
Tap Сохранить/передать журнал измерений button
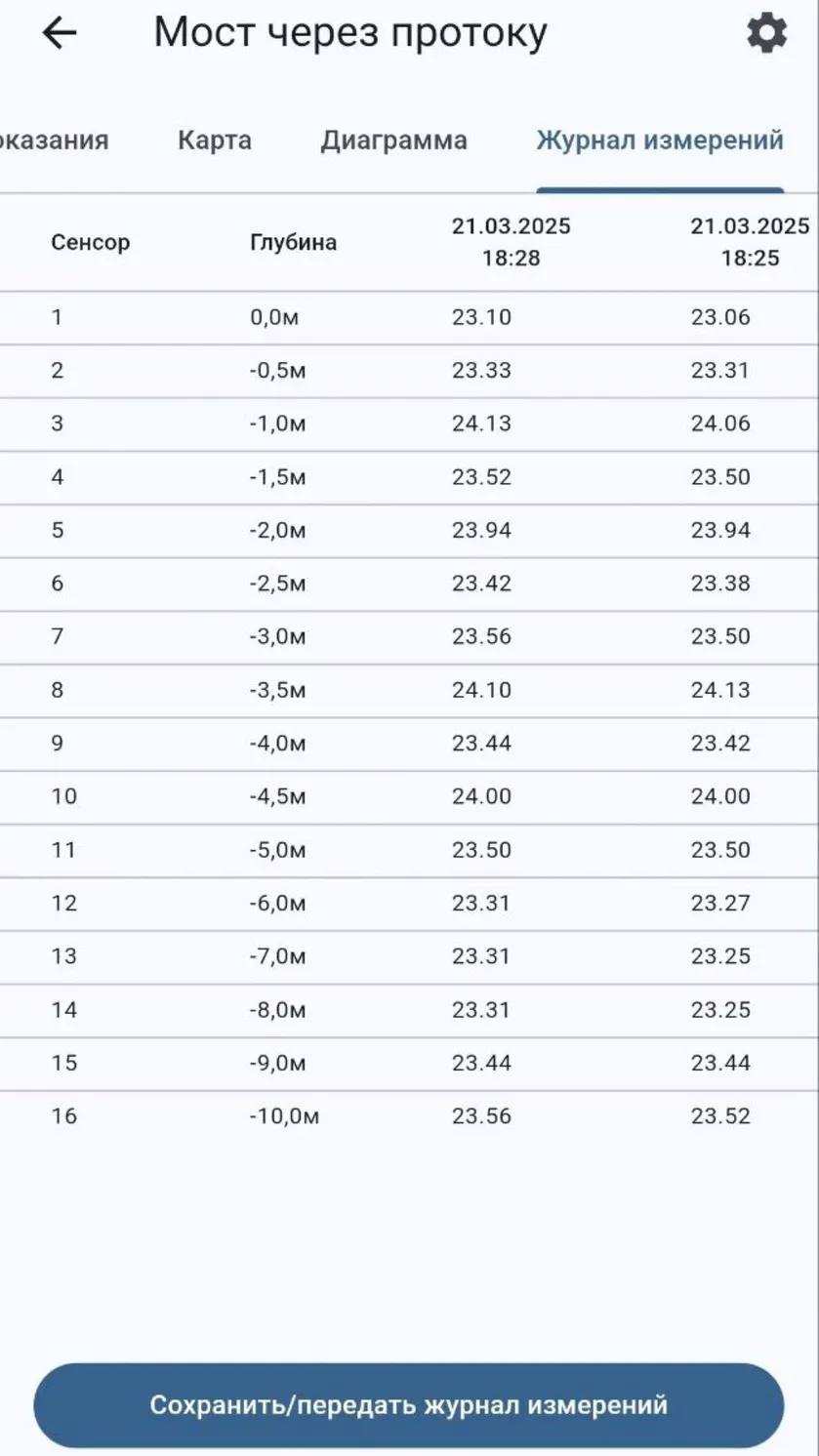[409, 1405]
